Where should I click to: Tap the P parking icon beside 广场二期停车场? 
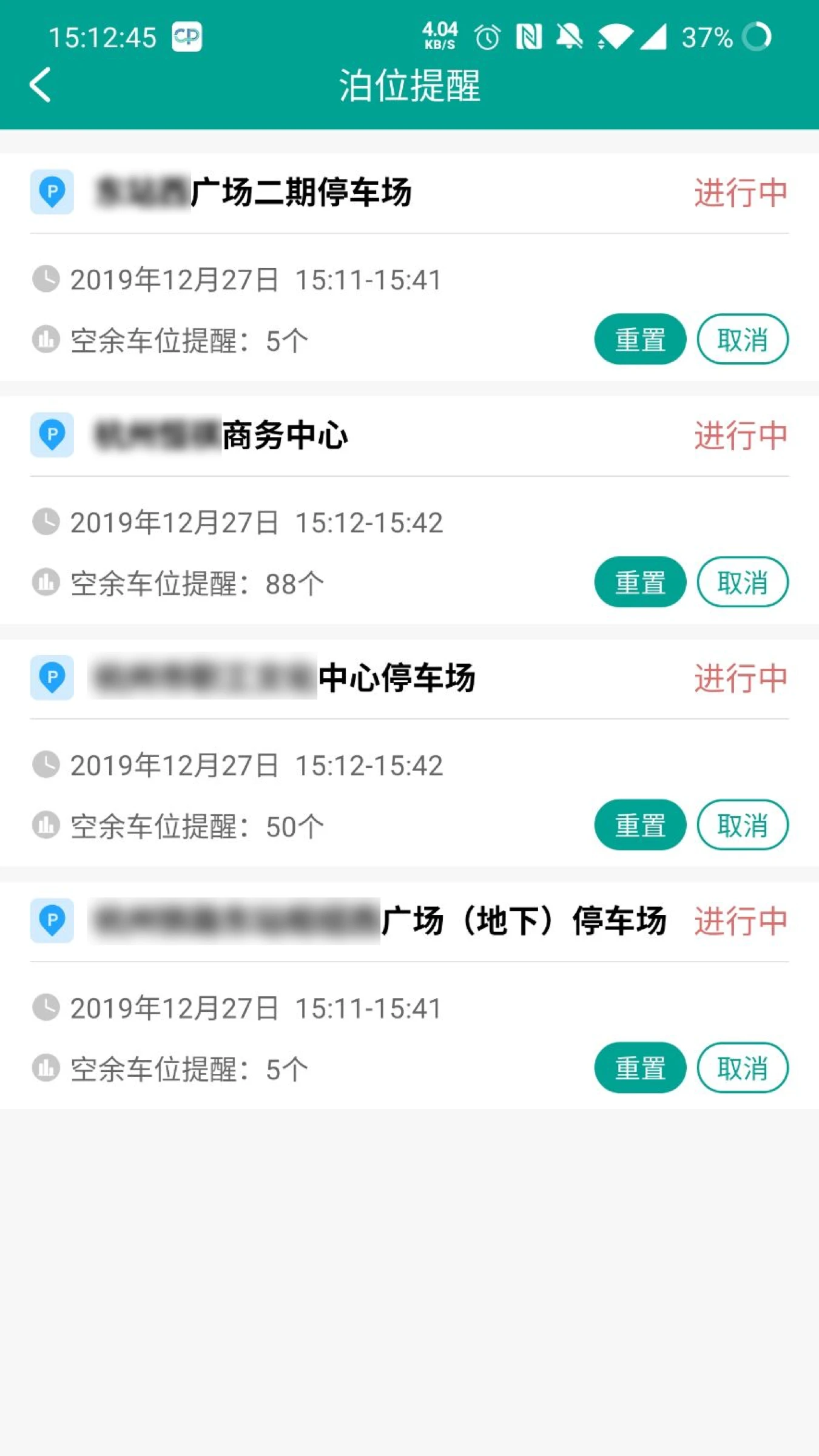tap(52, 192)
